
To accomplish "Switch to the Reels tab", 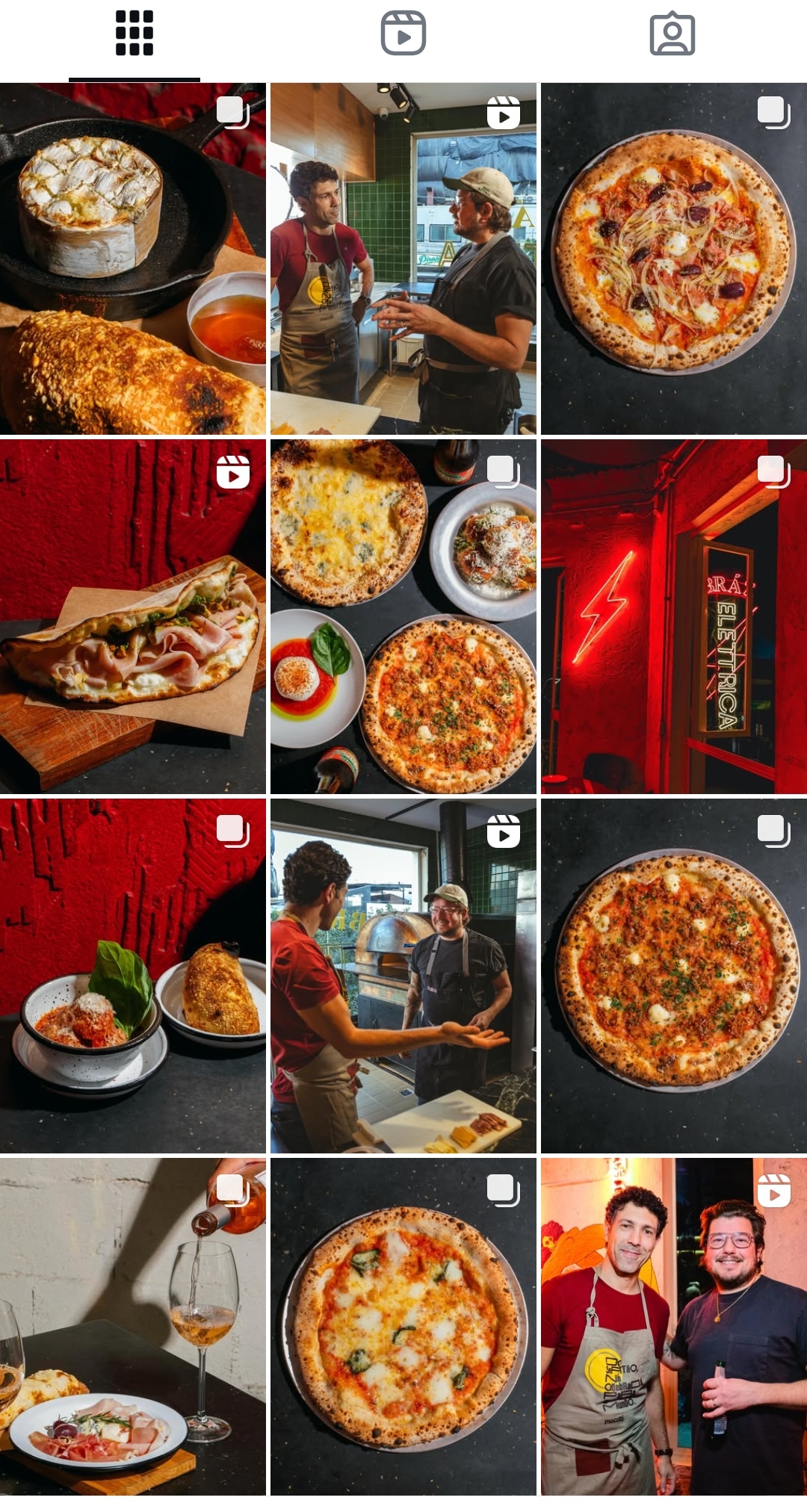I will tap(403, 34).
